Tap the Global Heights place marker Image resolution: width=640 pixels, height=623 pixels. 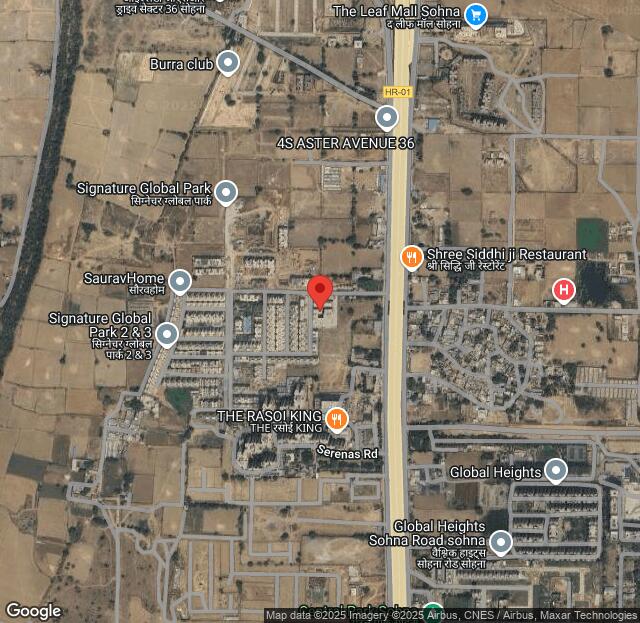point(556,471)
